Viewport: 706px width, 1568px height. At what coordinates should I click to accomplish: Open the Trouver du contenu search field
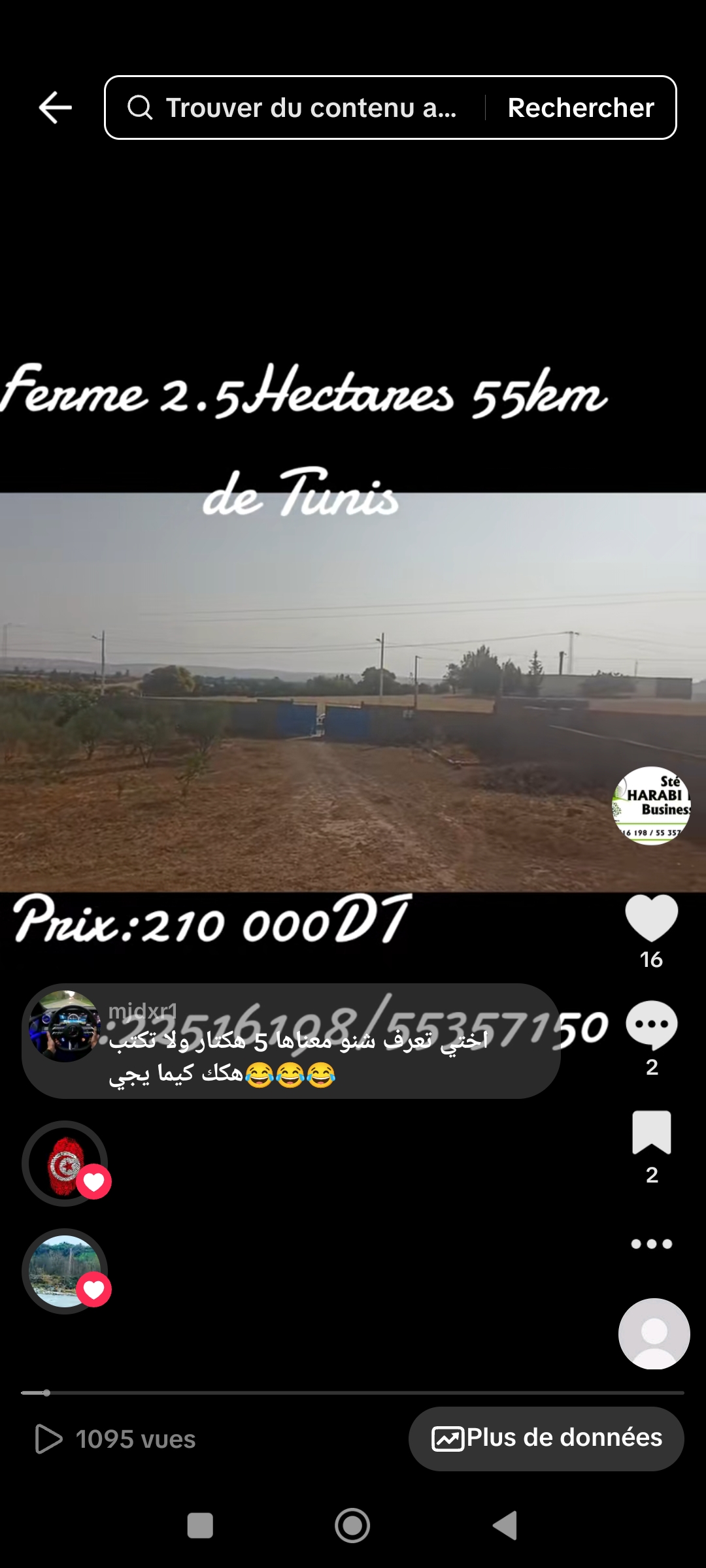[x=307, y=108]
